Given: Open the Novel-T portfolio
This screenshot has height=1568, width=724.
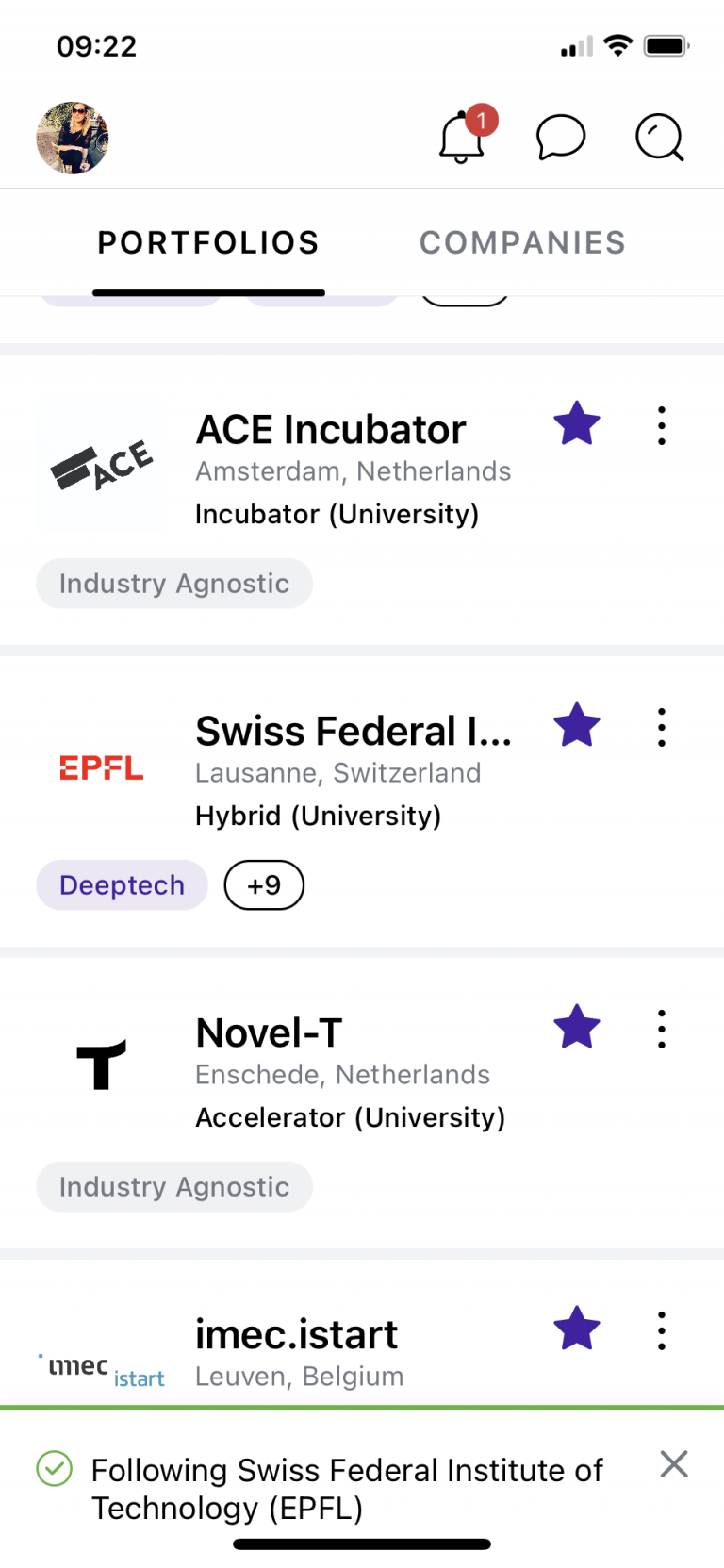Looking at the screenshot, I should (x=270, y=1033).
